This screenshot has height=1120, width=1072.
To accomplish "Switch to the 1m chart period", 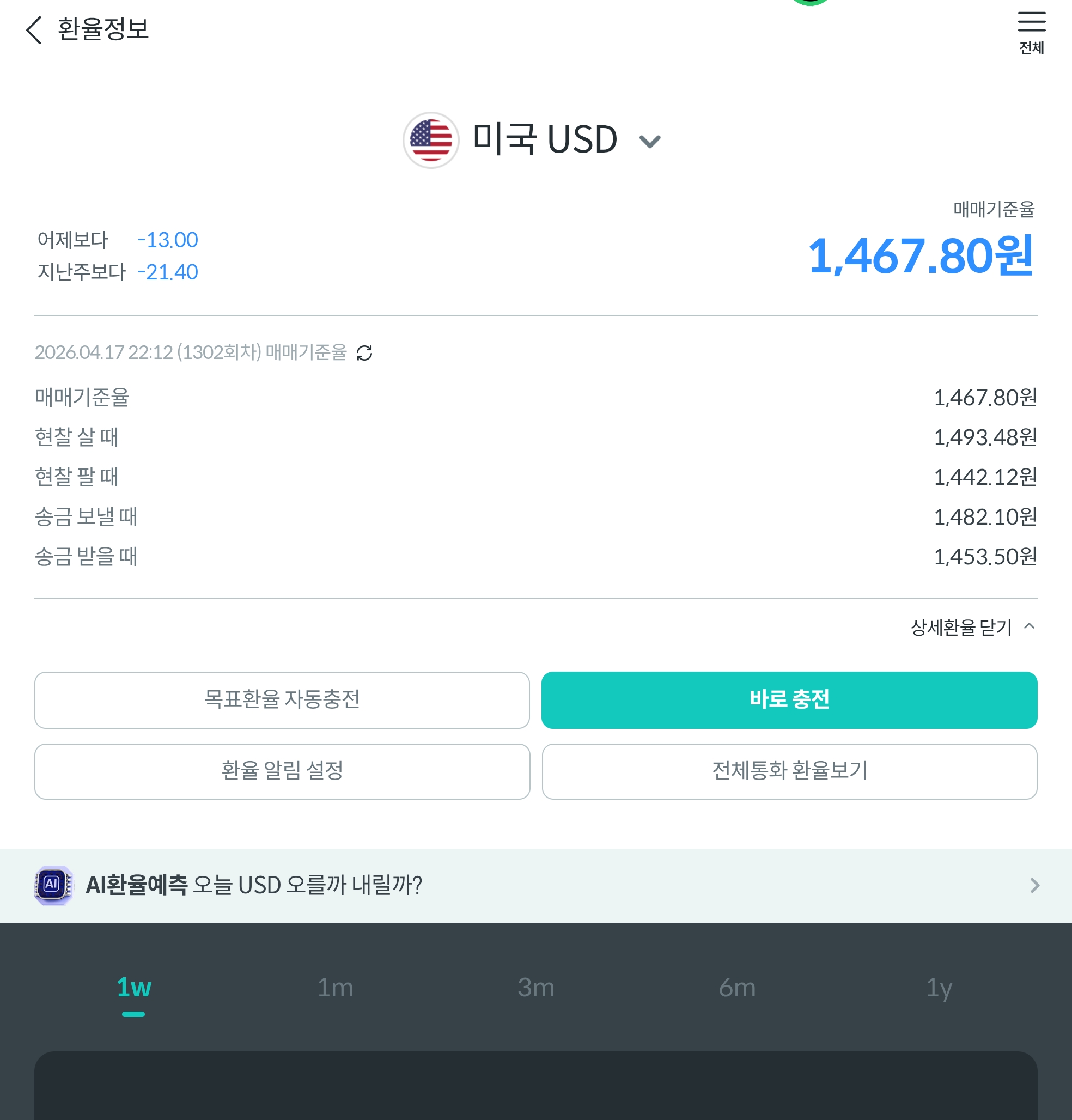I will [336, 988].
